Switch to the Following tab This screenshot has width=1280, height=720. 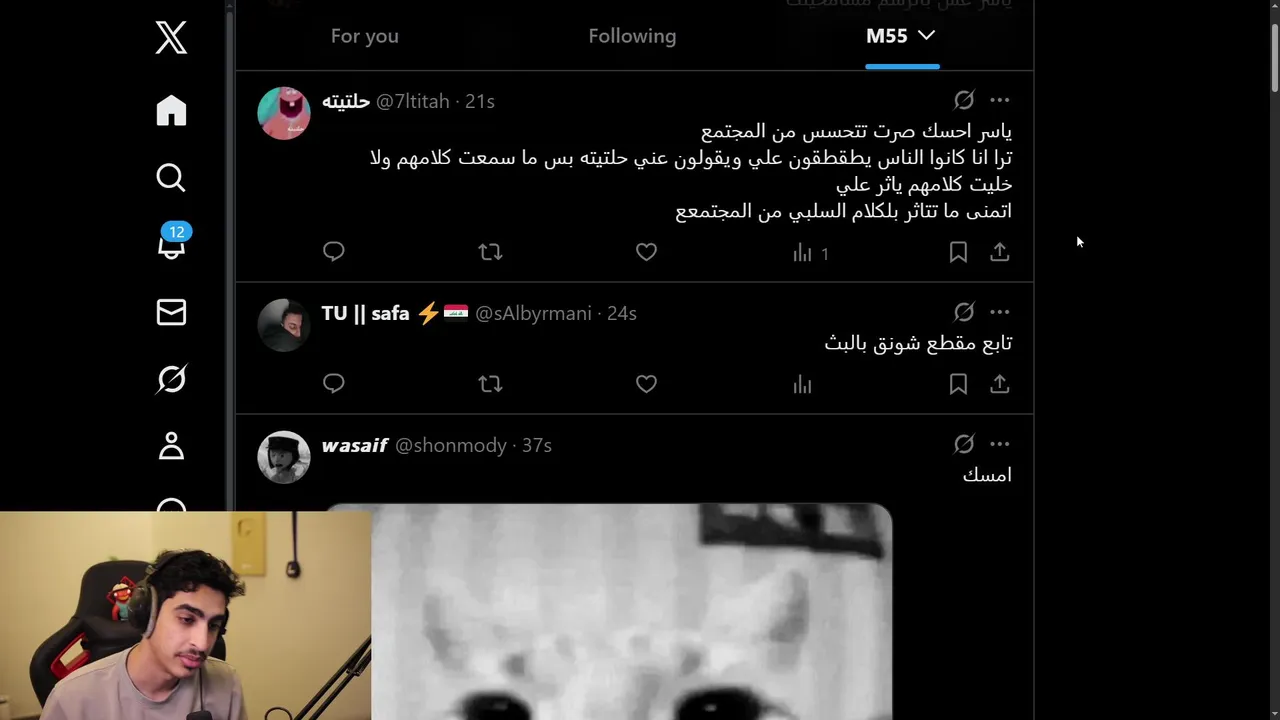click(632, 36)
